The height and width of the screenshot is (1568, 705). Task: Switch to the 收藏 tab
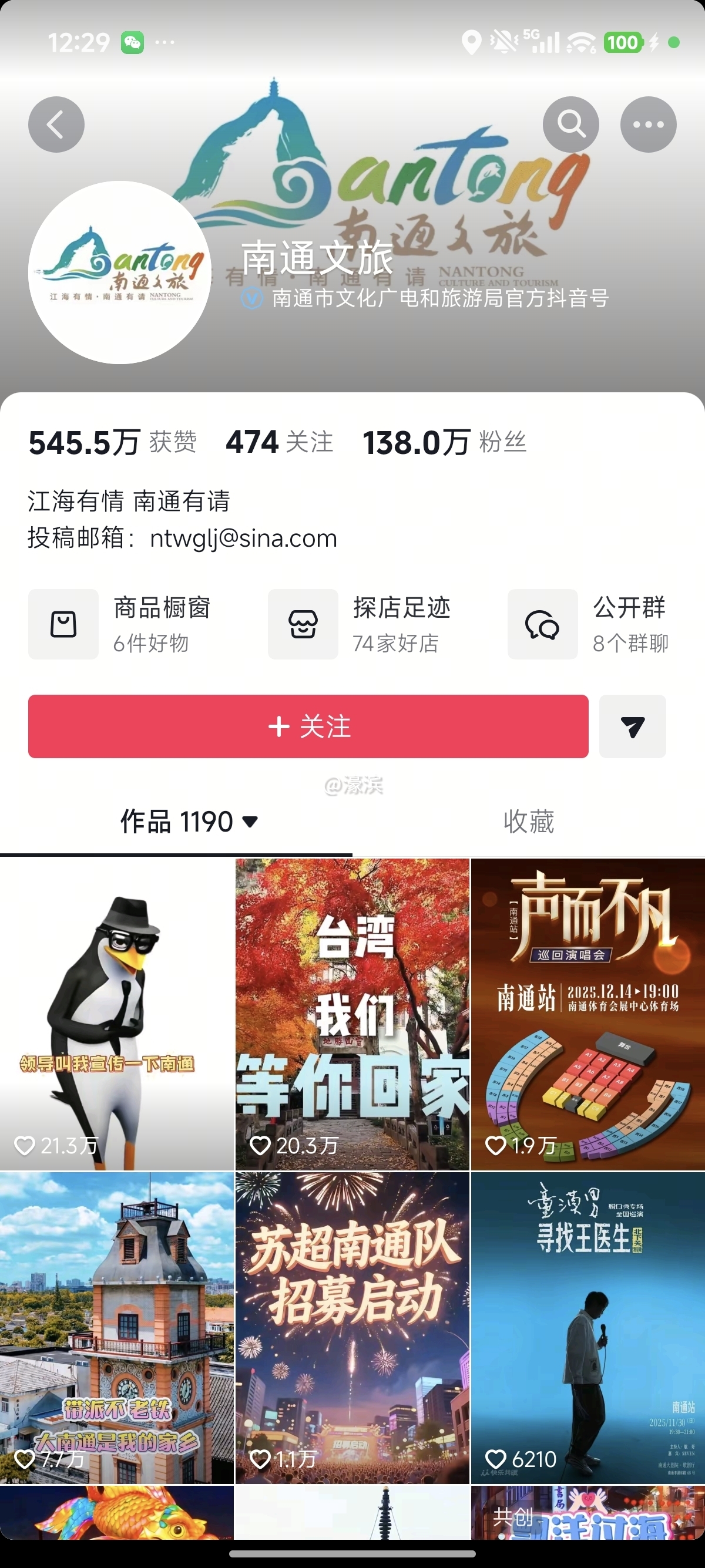pyautogui.click(x=528, y=822)
